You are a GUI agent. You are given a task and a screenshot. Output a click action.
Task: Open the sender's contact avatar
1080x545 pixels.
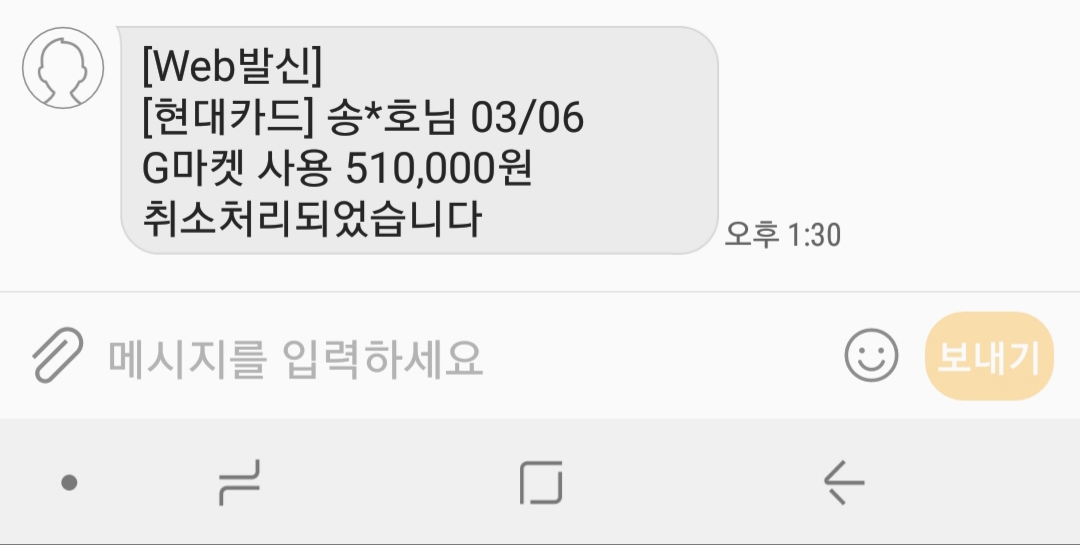coord(63,67)
